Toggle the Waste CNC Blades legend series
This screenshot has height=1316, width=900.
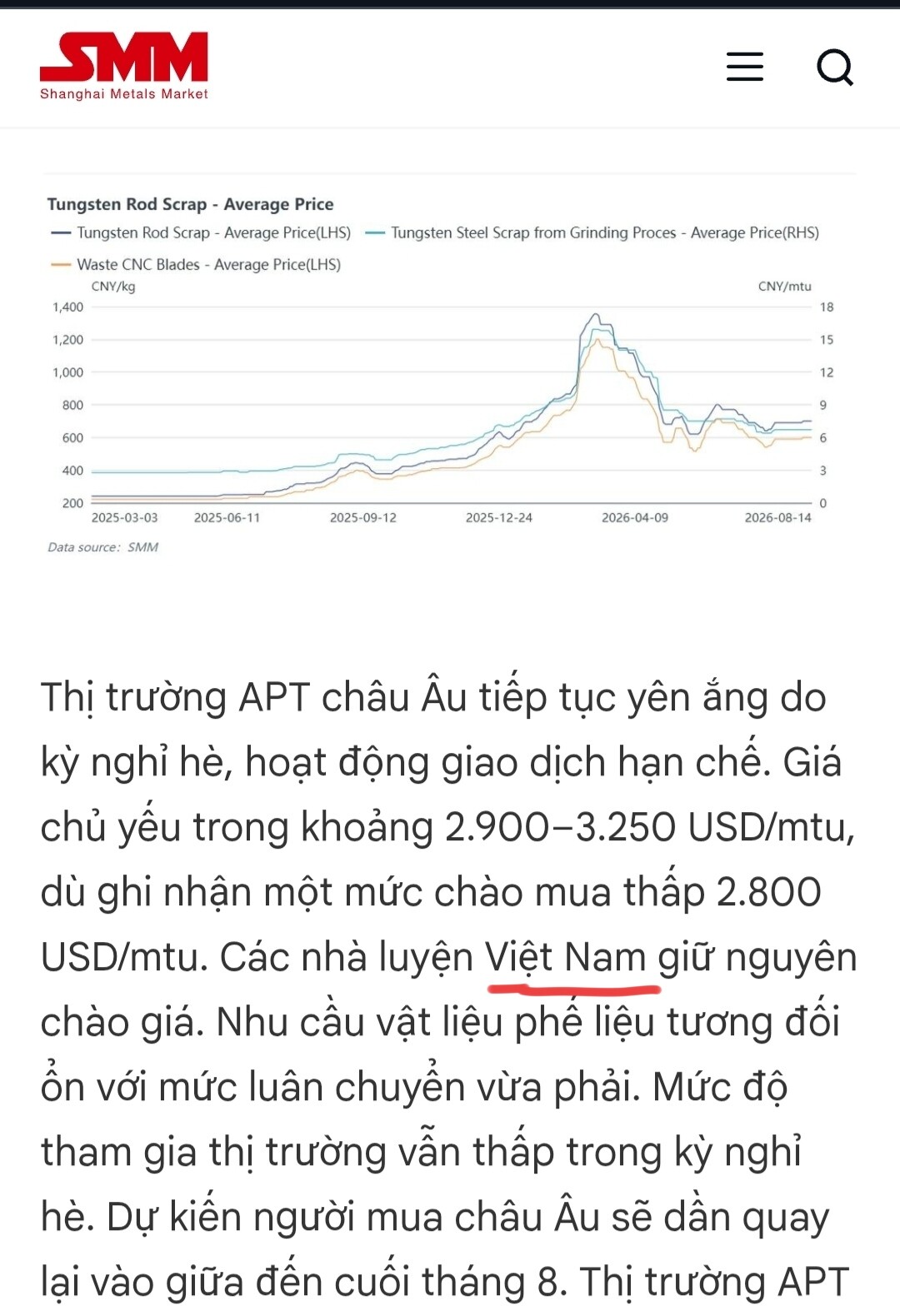point(196,265)
